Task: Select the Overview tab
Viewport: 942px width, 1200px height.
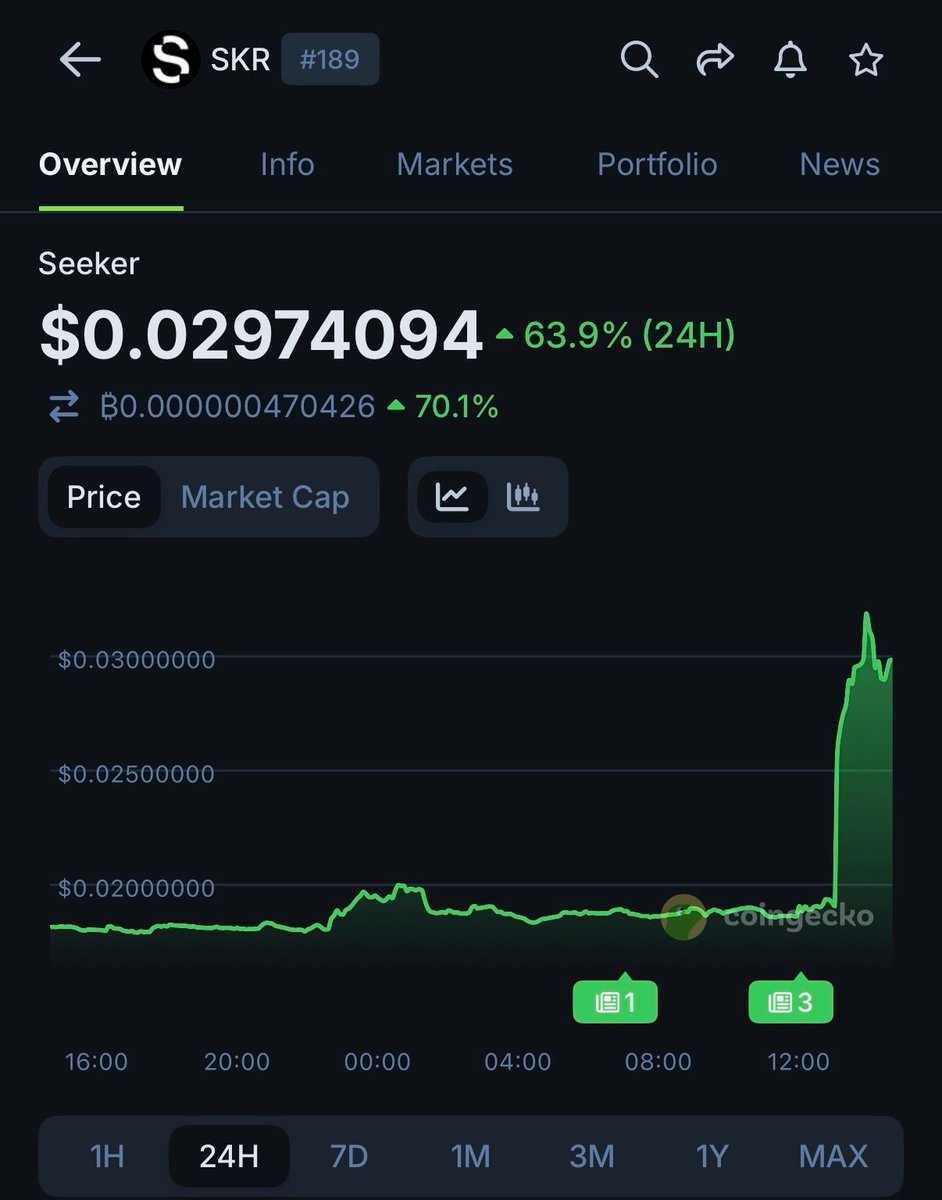Action: click(x=110, y=164)
